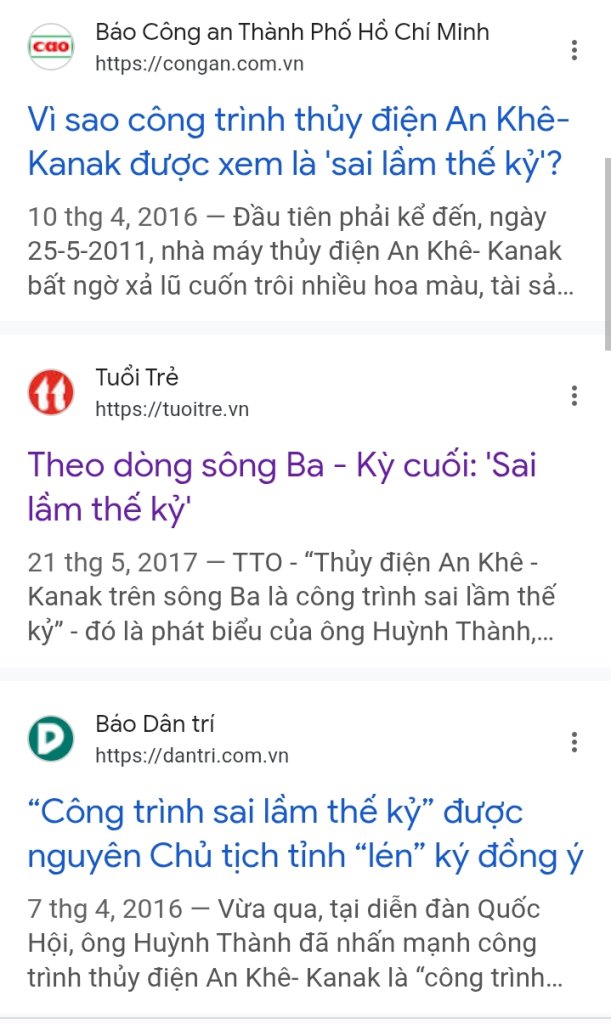
Task: Open more options for the congan.com.vn result
Action: (x=574, y=50)
